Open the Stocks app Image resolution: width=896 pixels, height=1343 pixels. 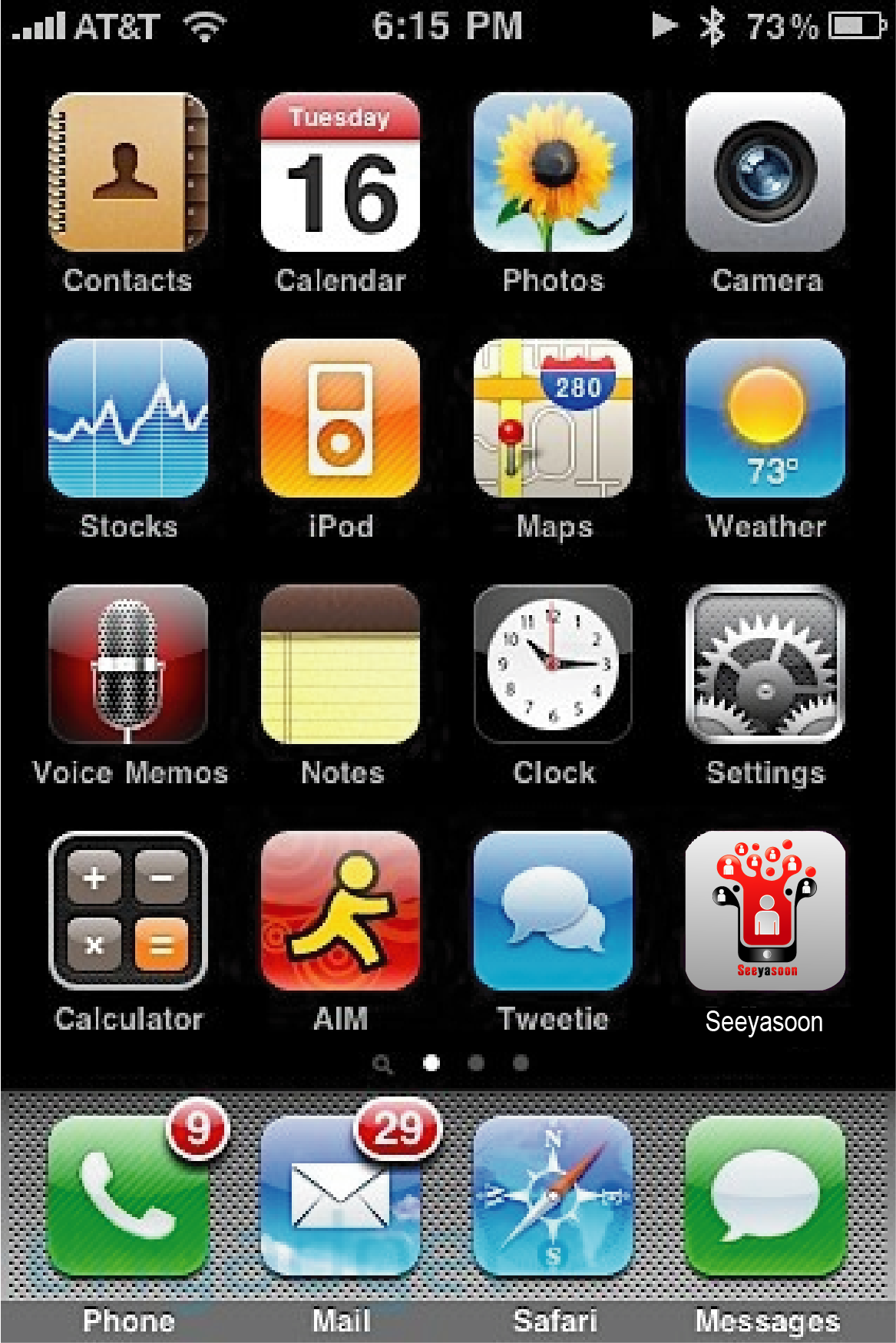(x=127, y=418)
